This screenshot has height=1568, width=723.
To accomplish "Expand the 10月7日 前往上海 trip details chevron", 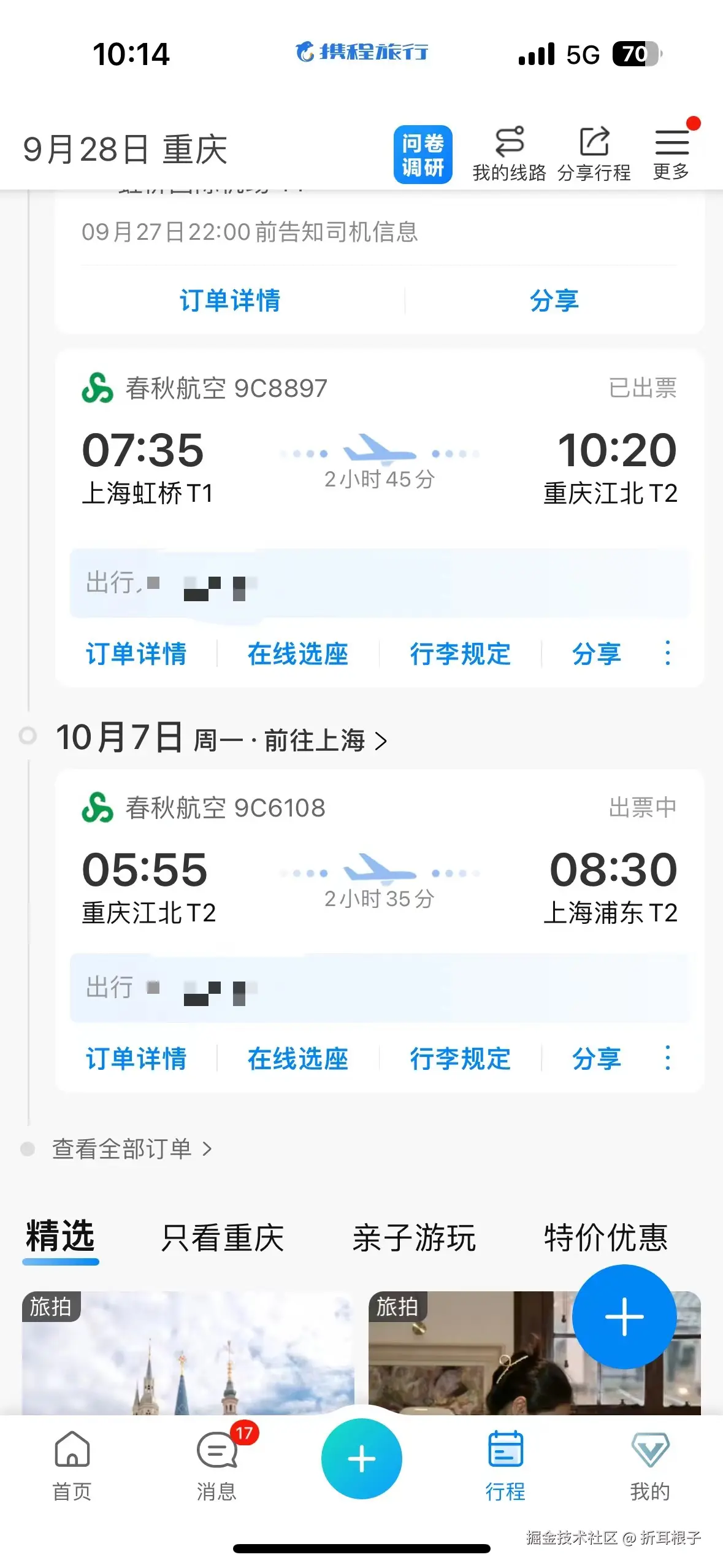I will 383,740.
